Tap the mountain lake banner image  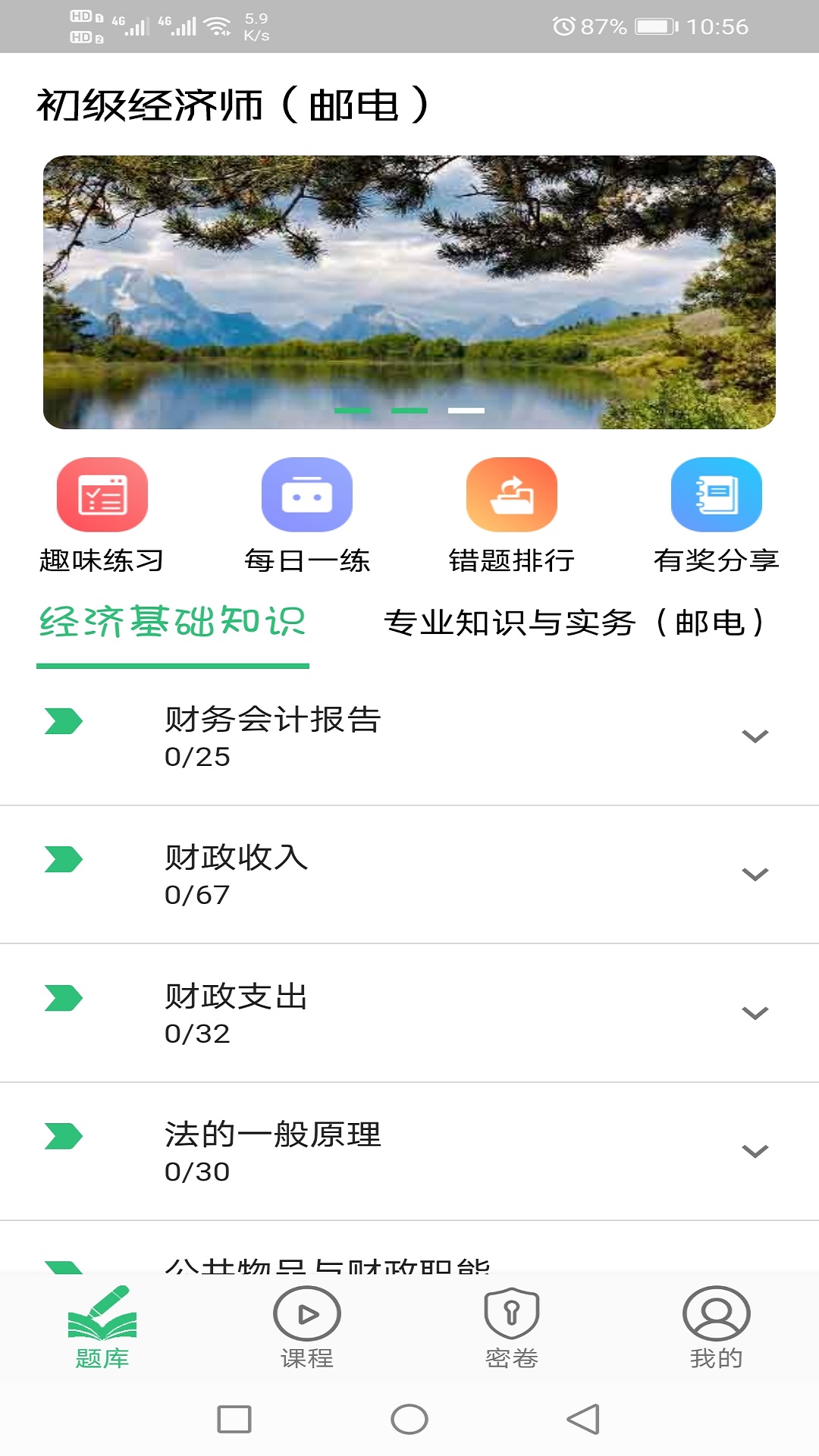pos(409,290)
